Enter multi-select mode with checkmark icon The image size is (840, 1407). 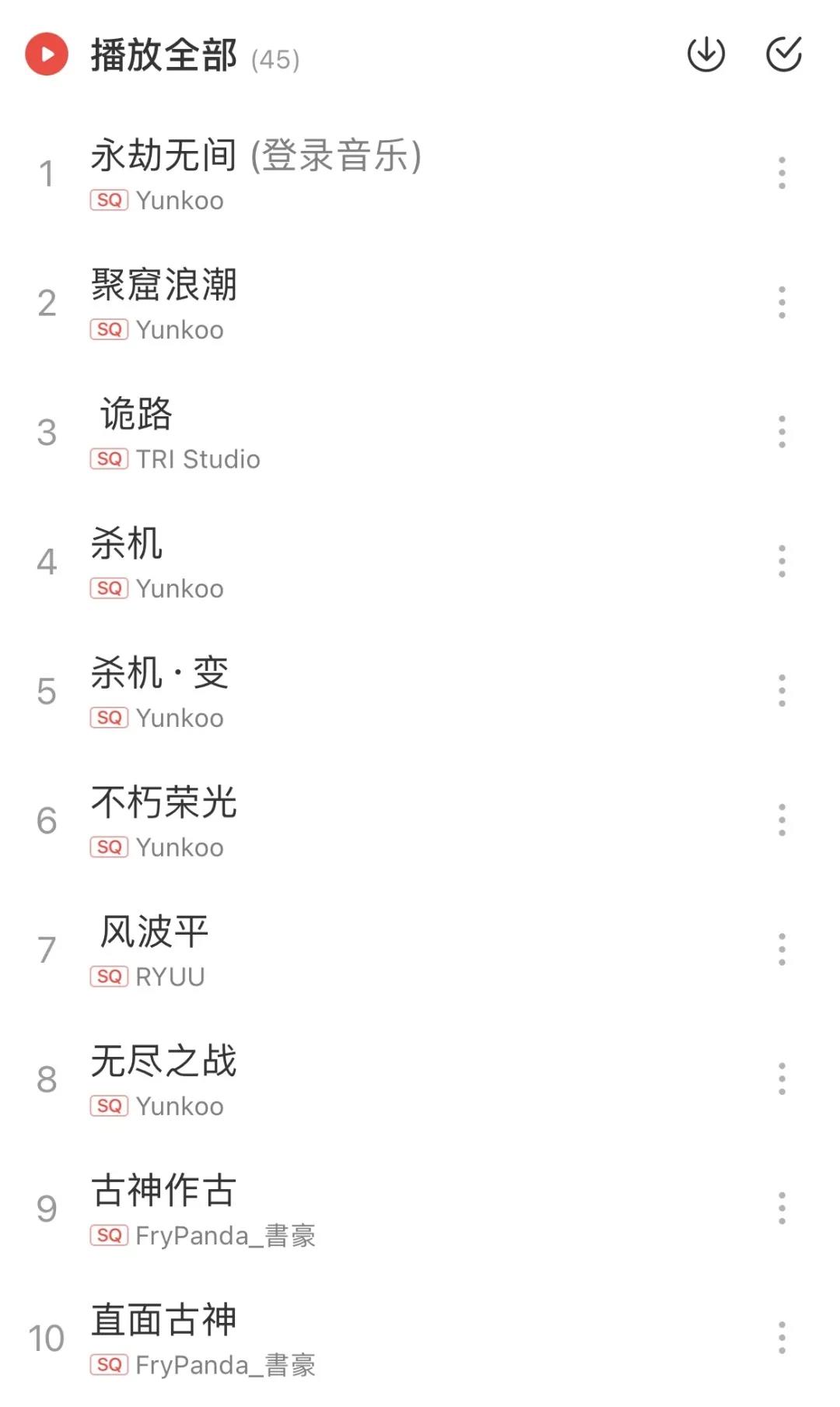pos(783,54)
